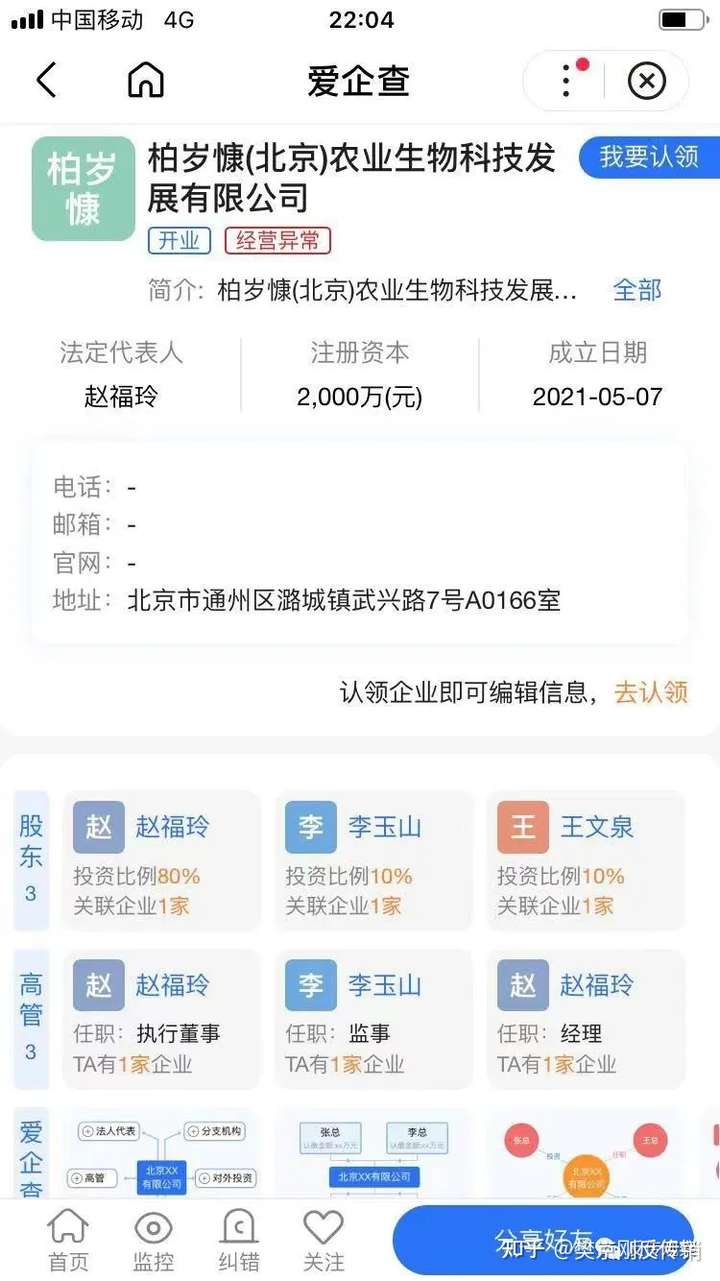Open shareholder card 王文泉
The height and width of the screenshot is (1281, 720).
(x=585, y=861)
